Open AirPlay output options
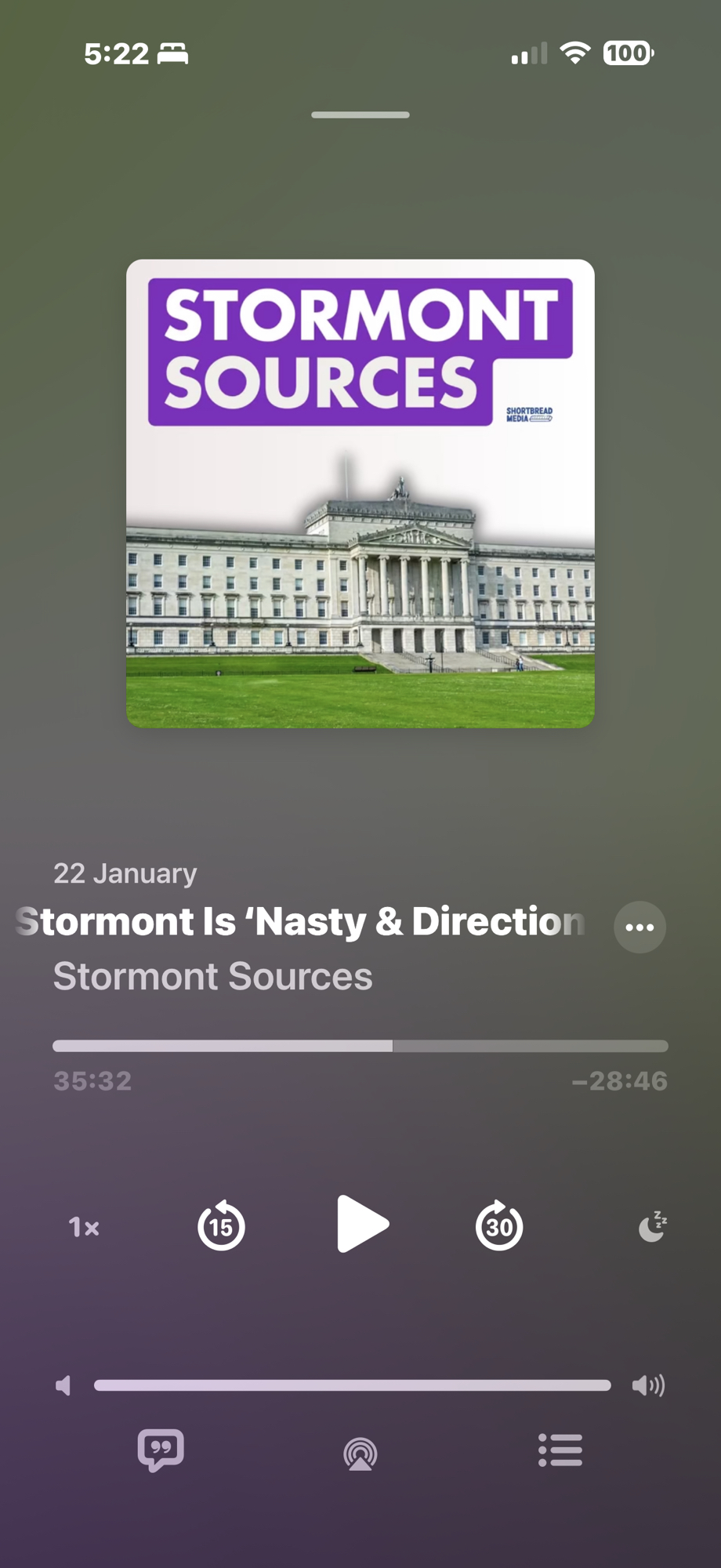This screenshot has width=721, height=1568. pos(360,1454)
